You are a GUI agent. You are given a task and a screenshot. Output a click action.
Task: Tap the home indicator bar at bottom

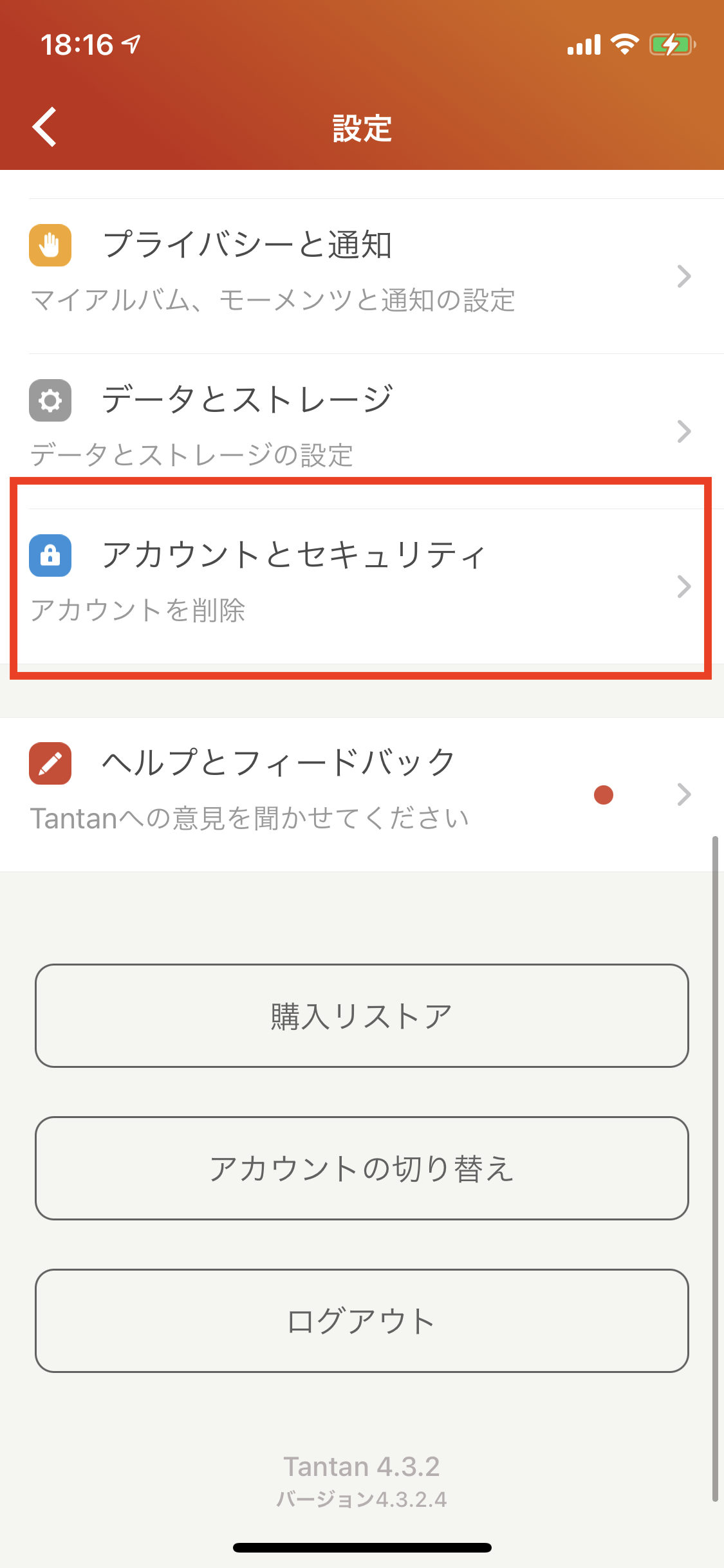pyautogui.click(x=362, y=1549)
